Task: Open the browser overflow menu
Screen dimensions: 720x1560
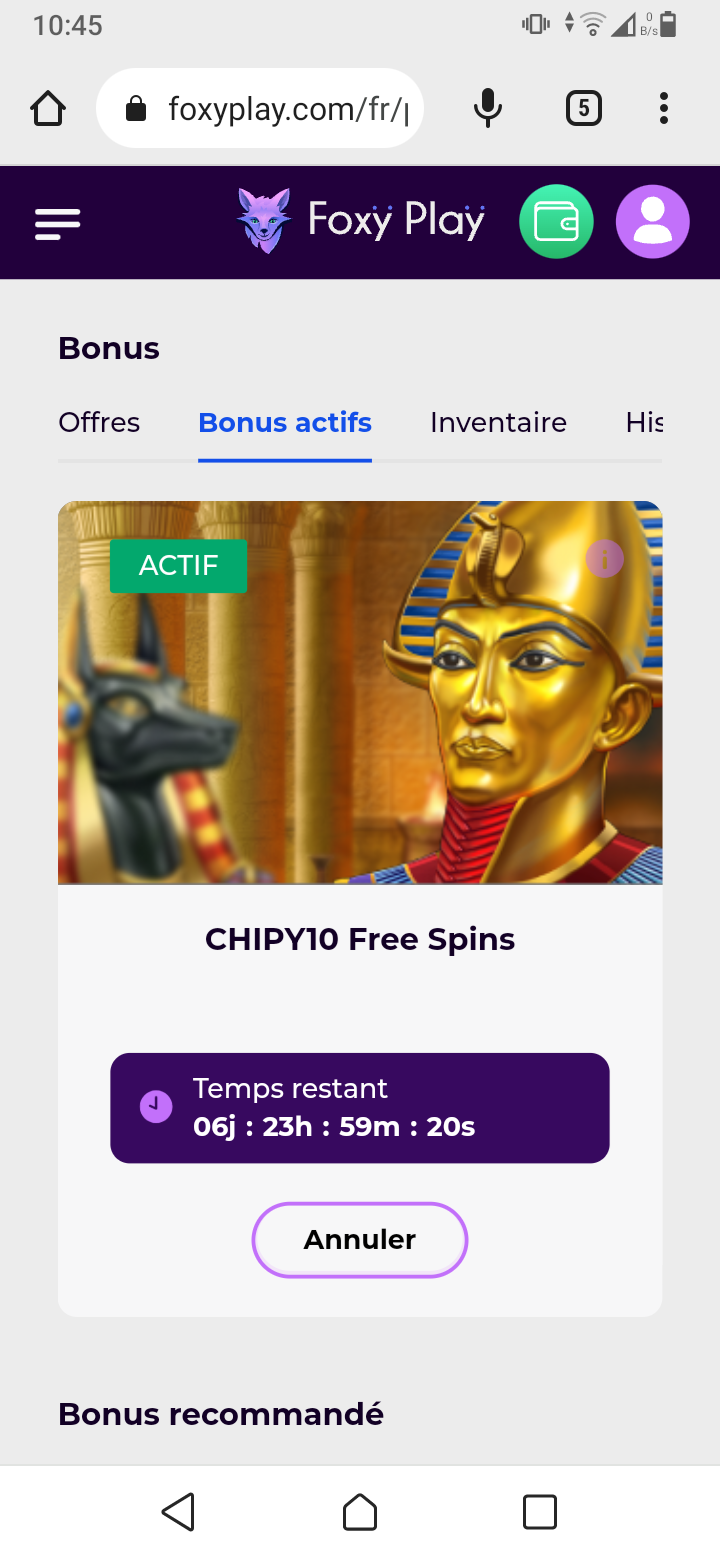Action: coord(664,108)
